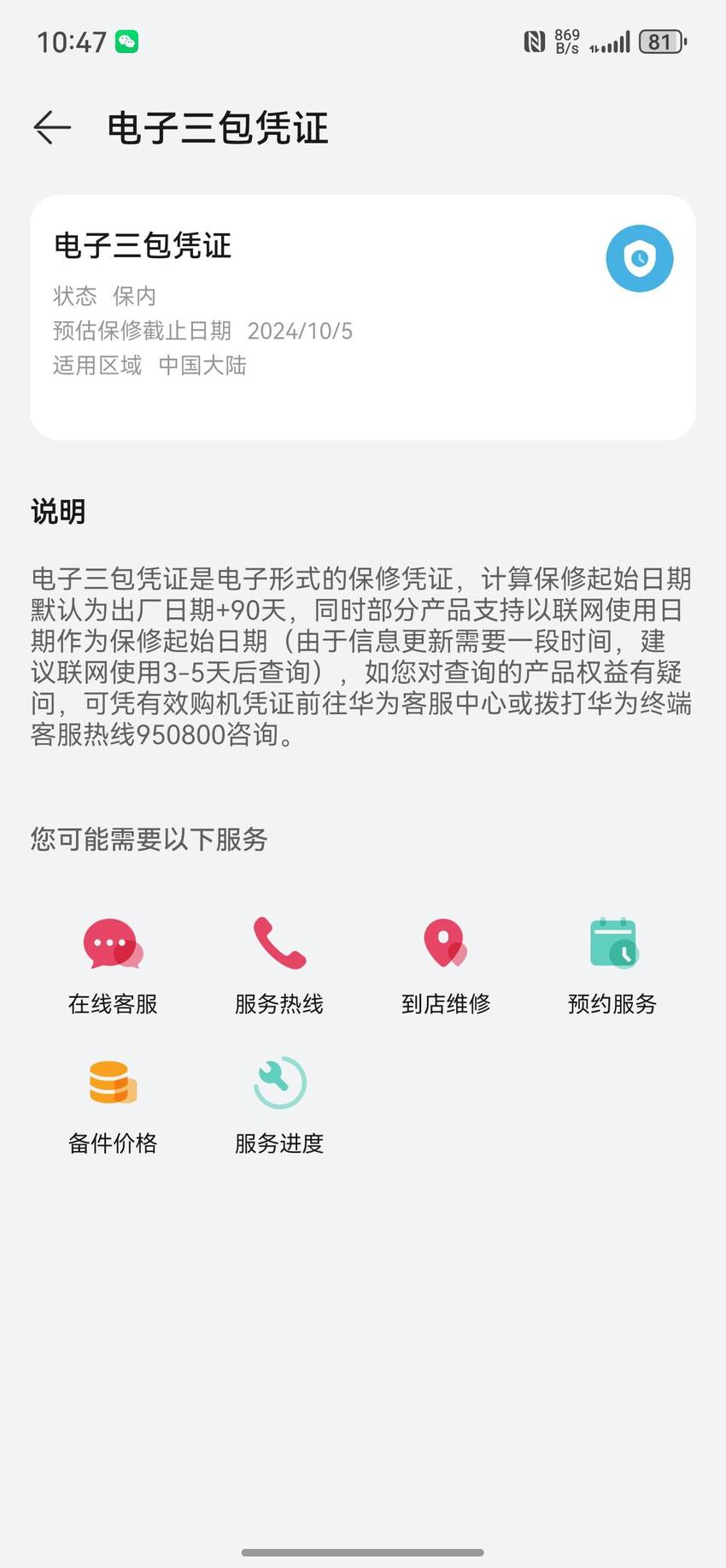Call the 服务热线 service hotline
This screenshot has width=726, height=1568.
pyautogui.click(x=279, y=966)
